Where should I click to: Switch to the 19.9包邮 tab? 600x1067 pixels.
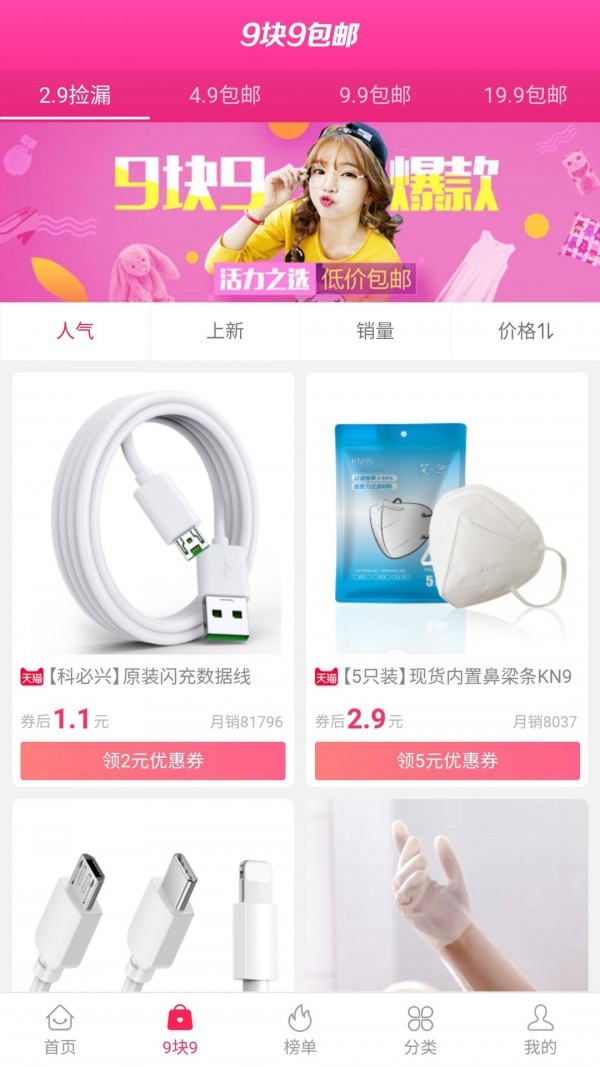tap(525, 95)
